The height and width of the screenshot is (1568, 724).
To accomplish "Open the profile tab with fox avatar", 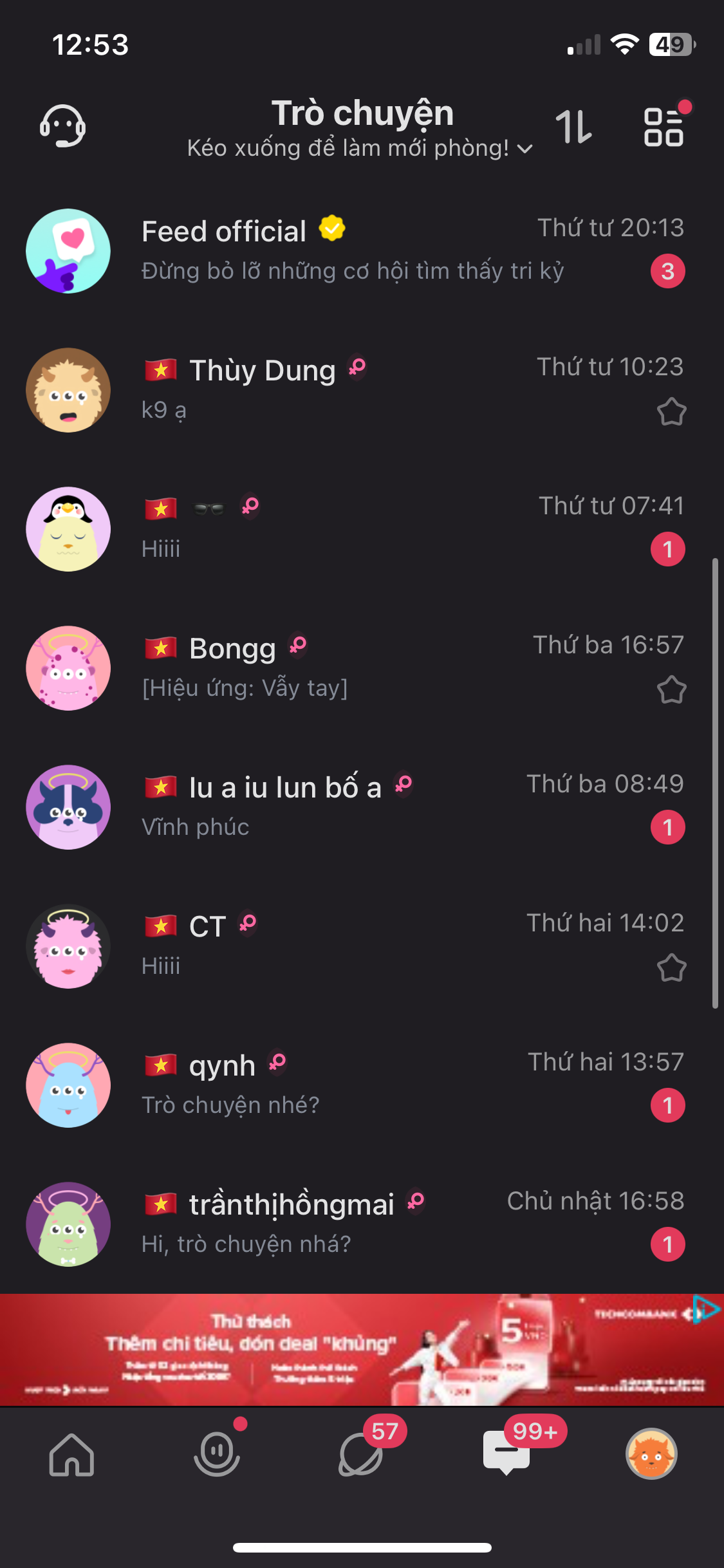I will [x=651, y=1455].
